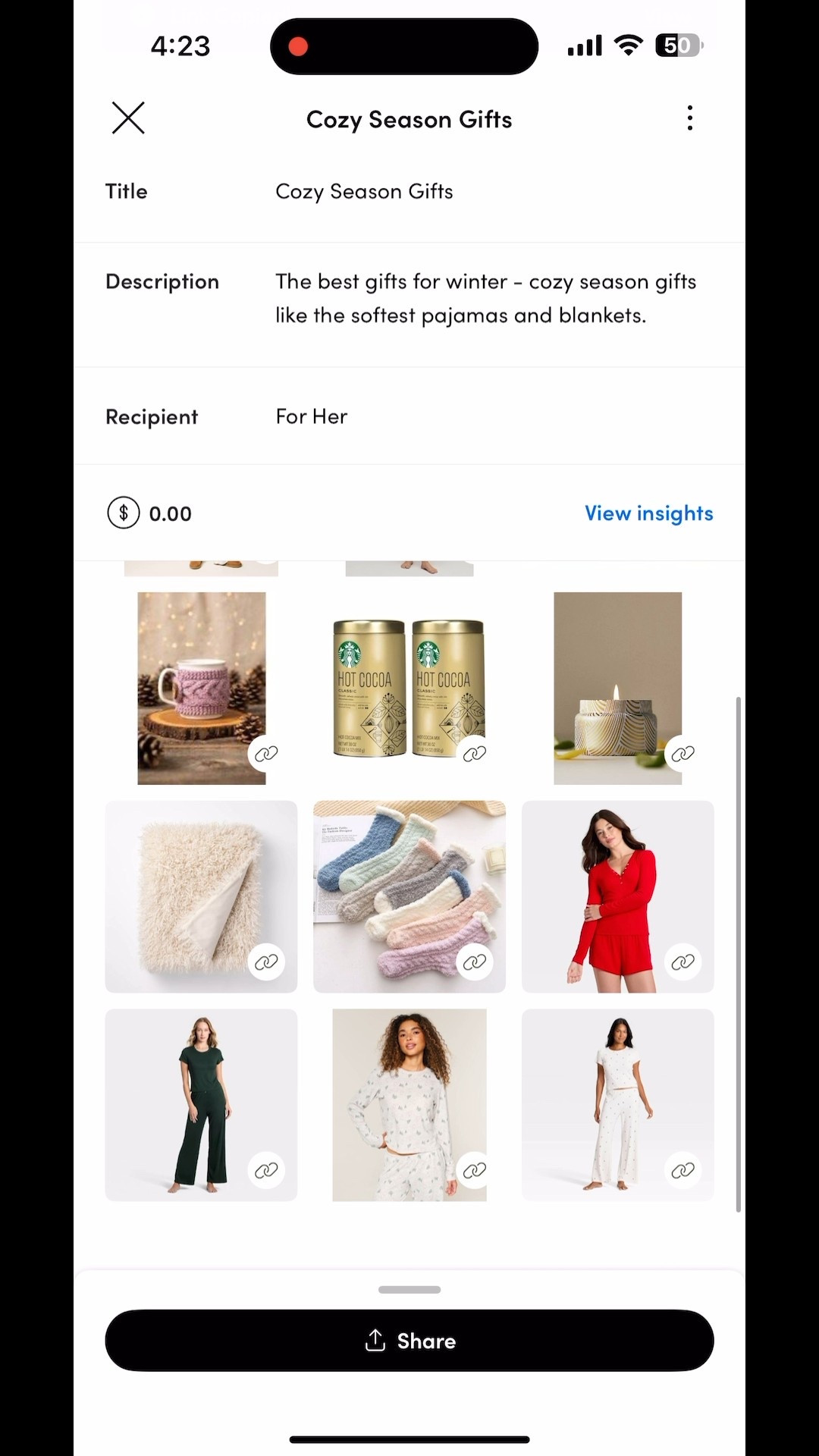Image resolution: width=819 pixels, height=1456 pixels.
Task: Close the Cozy Season Gifts editor
Action: pos(128,118)
